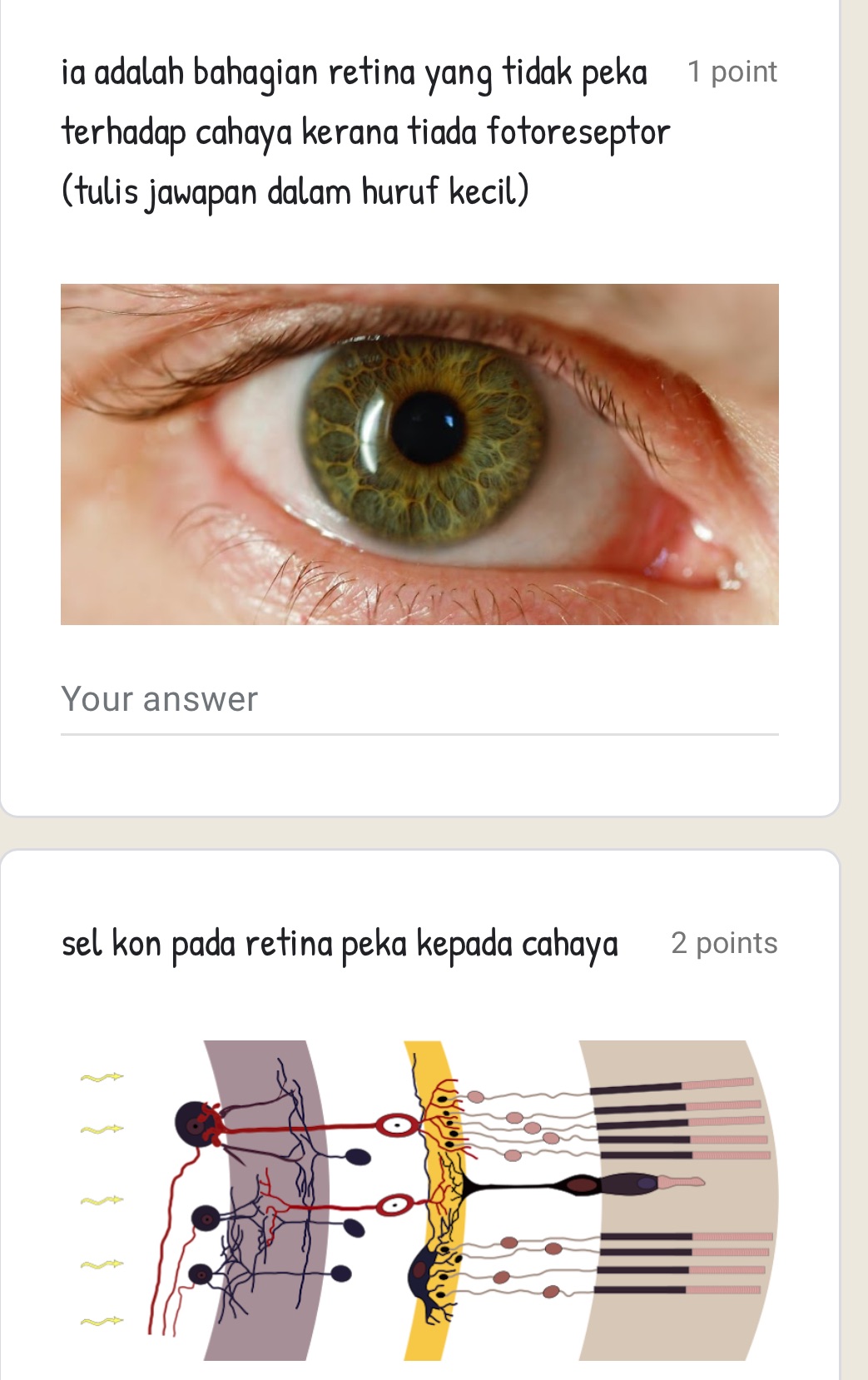Screen dimensions: 868x1380
Task: Click a yellow light arrow in the diagram
Action: coord(102,1076)
